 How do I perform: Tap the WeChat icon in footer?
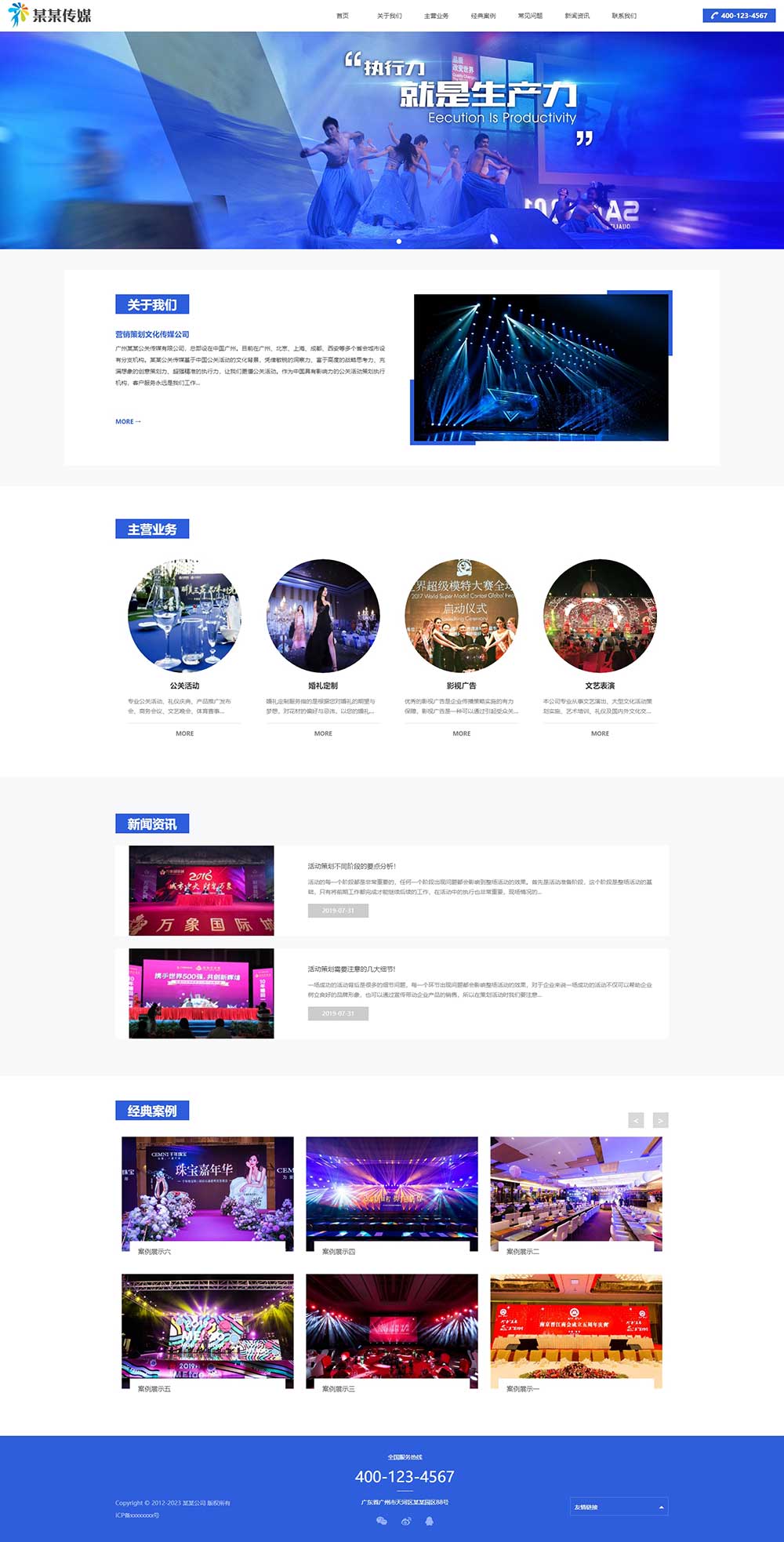[x=382, y=1521]
